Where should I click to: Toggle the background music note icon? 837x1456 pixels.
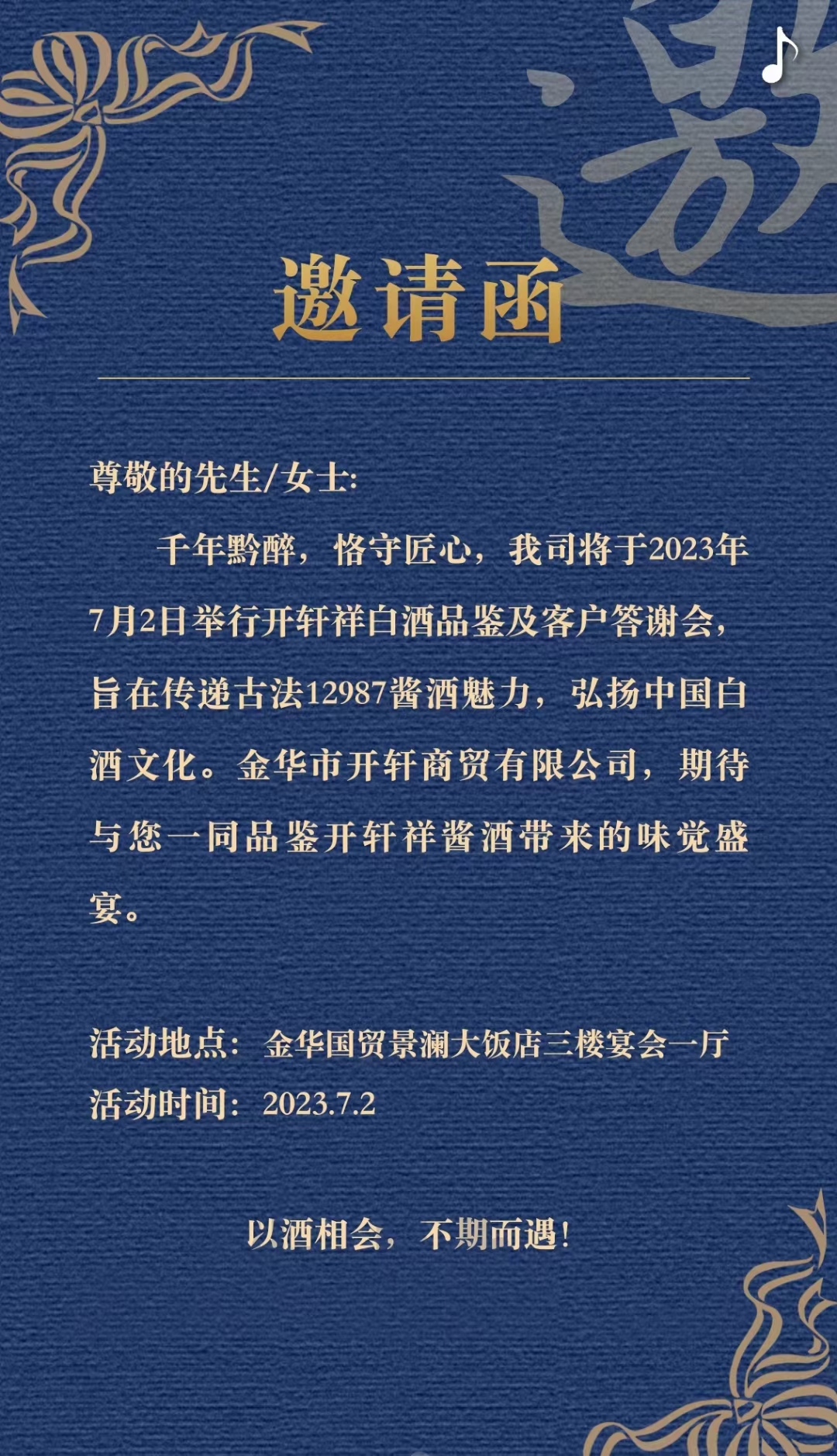779,56
